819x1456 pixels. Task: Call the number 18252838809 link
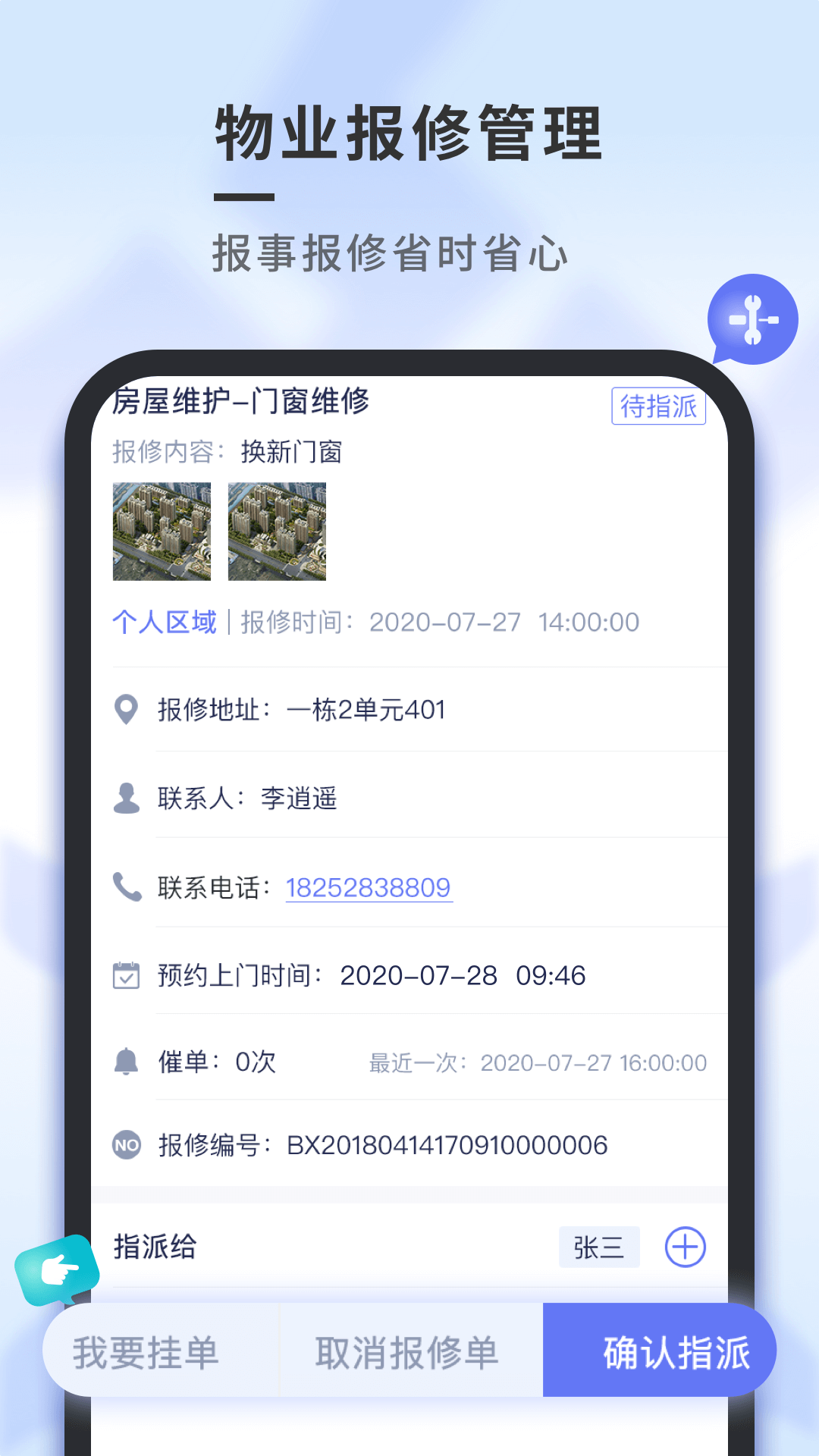(x=369, y=886)
